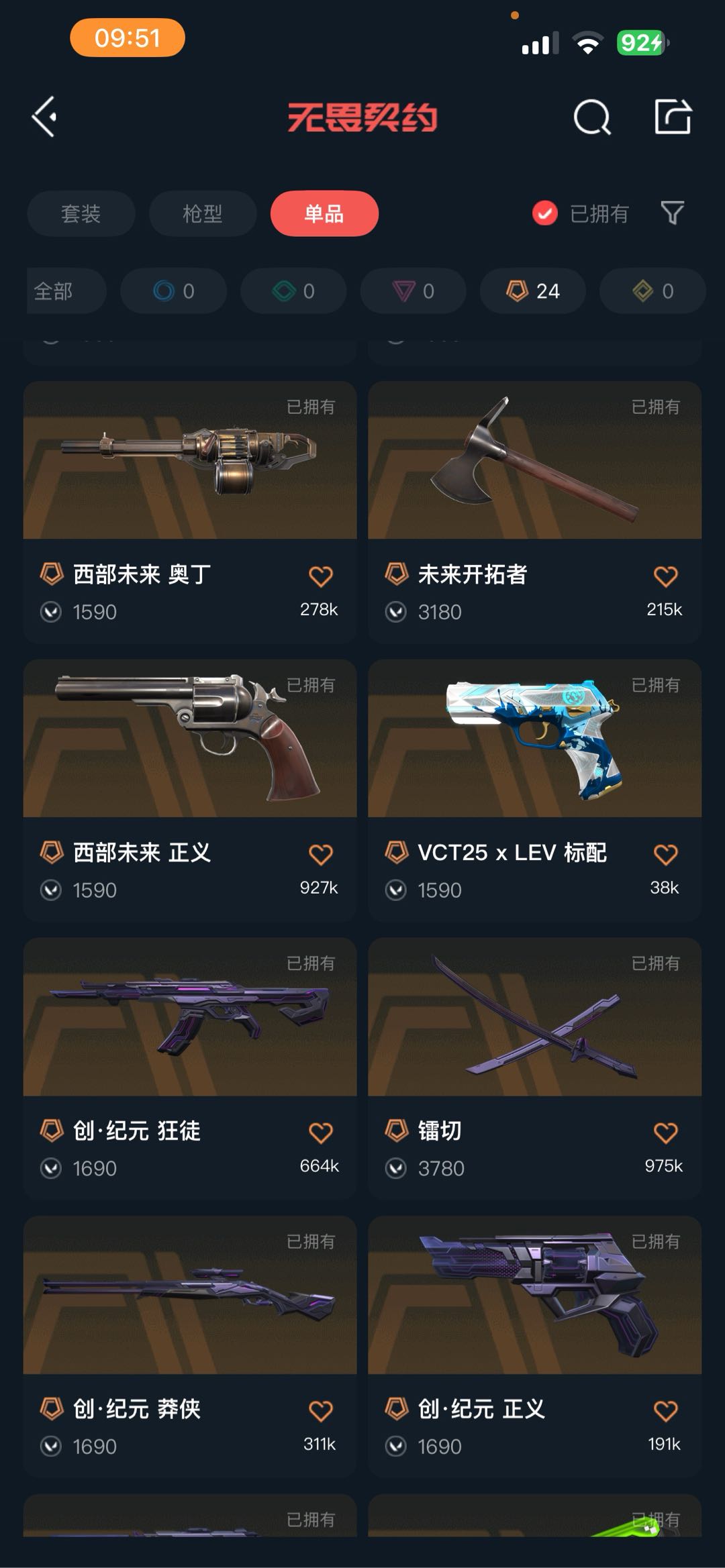
Task: Select the orange tier chip showing 24
Action: pyautogui.click(x=532, y=291)
